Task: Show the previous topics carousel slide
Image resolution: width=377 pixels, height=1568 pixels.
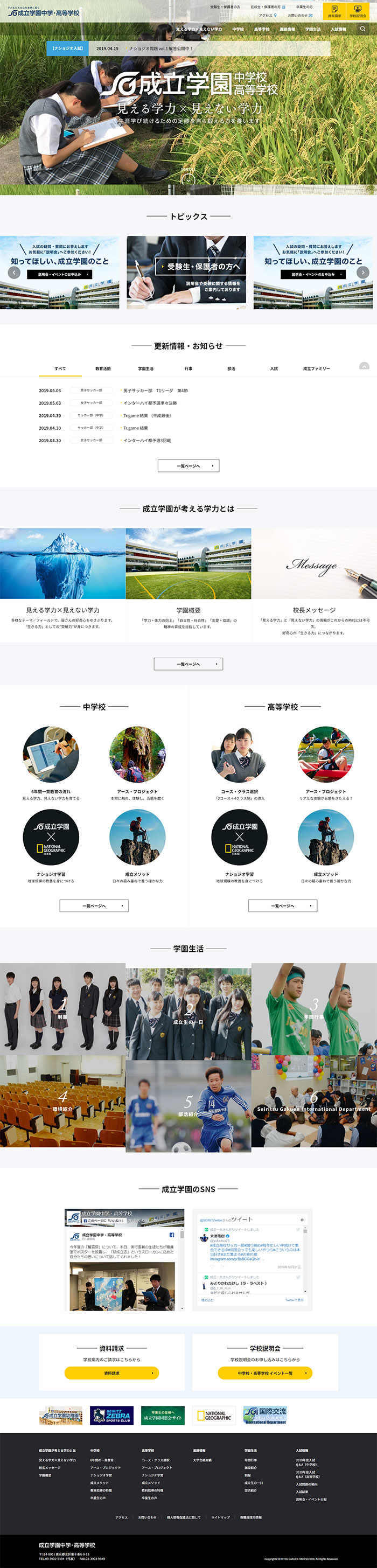Action: point(14,273)
